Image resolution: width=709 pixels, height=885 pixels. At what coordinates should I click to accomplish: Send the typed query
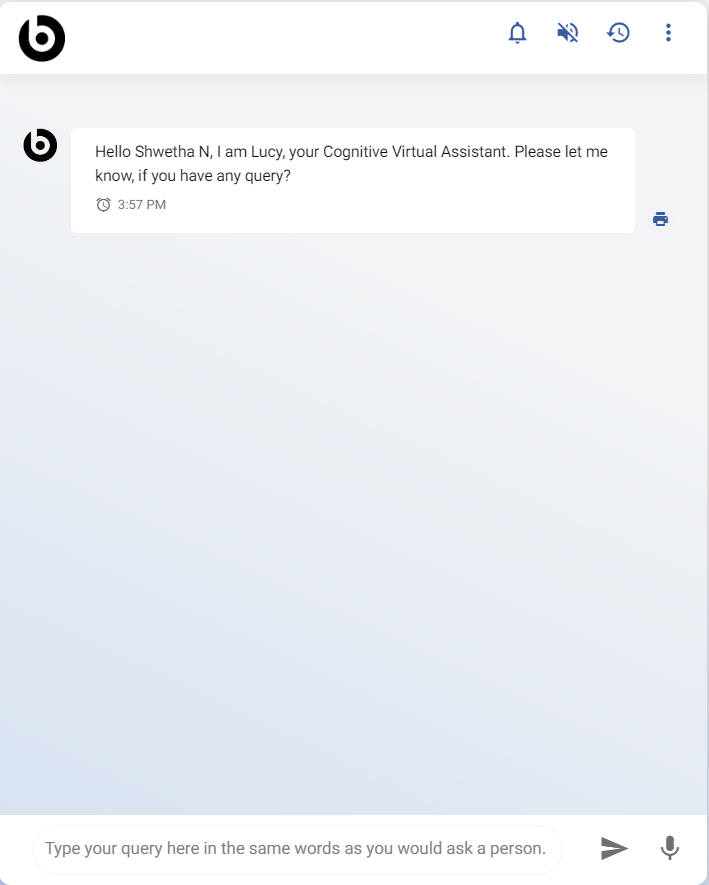614,849
